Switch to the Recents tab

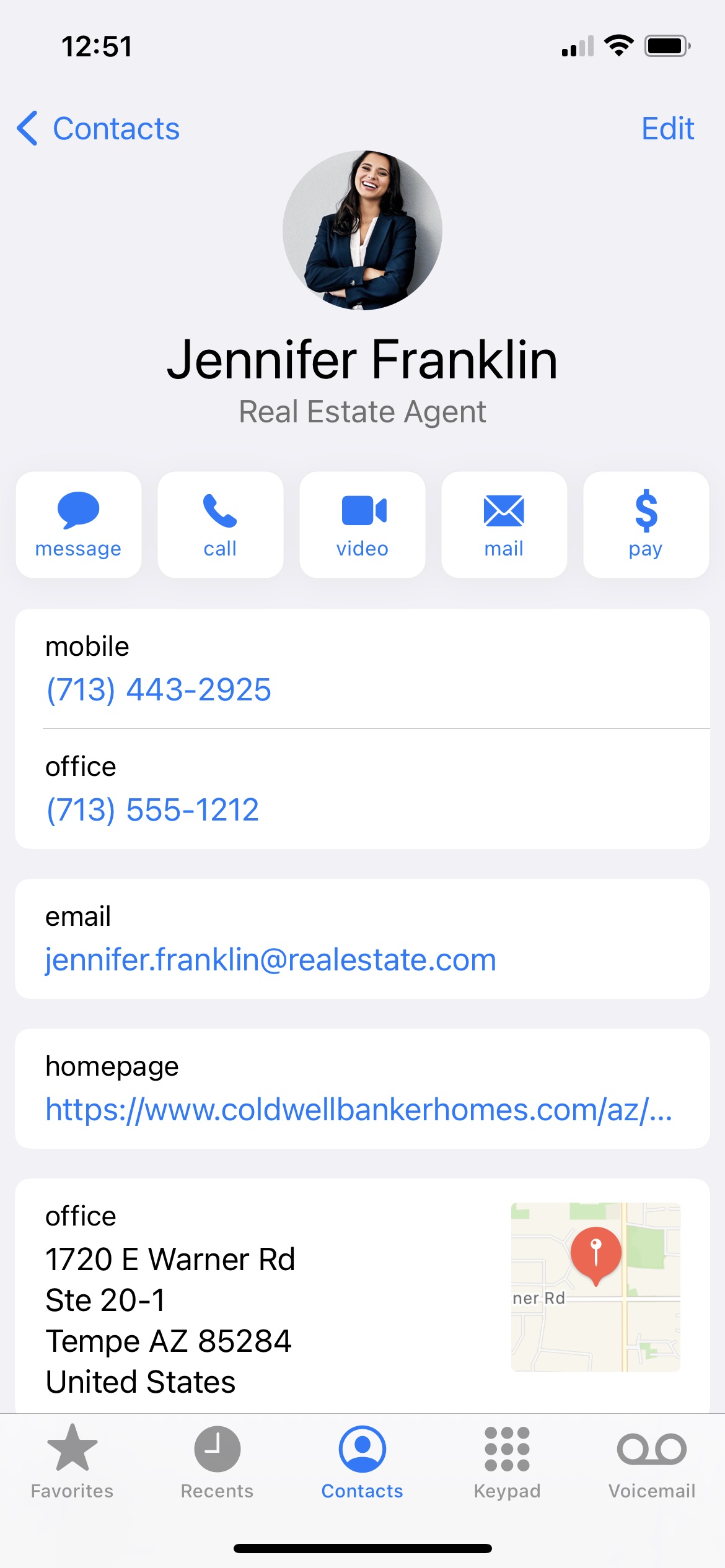click(217, 1461)
